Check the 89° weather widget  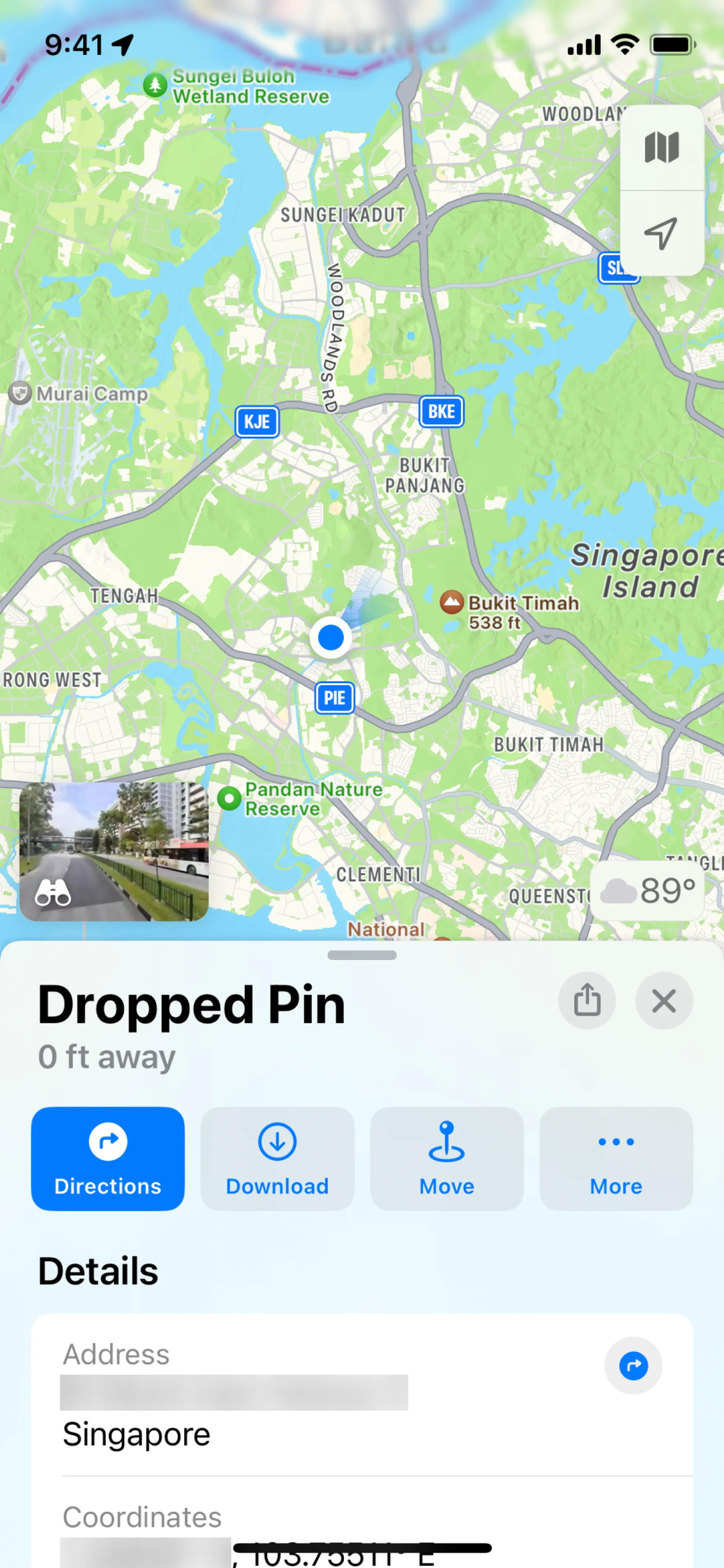coord(648,891)
